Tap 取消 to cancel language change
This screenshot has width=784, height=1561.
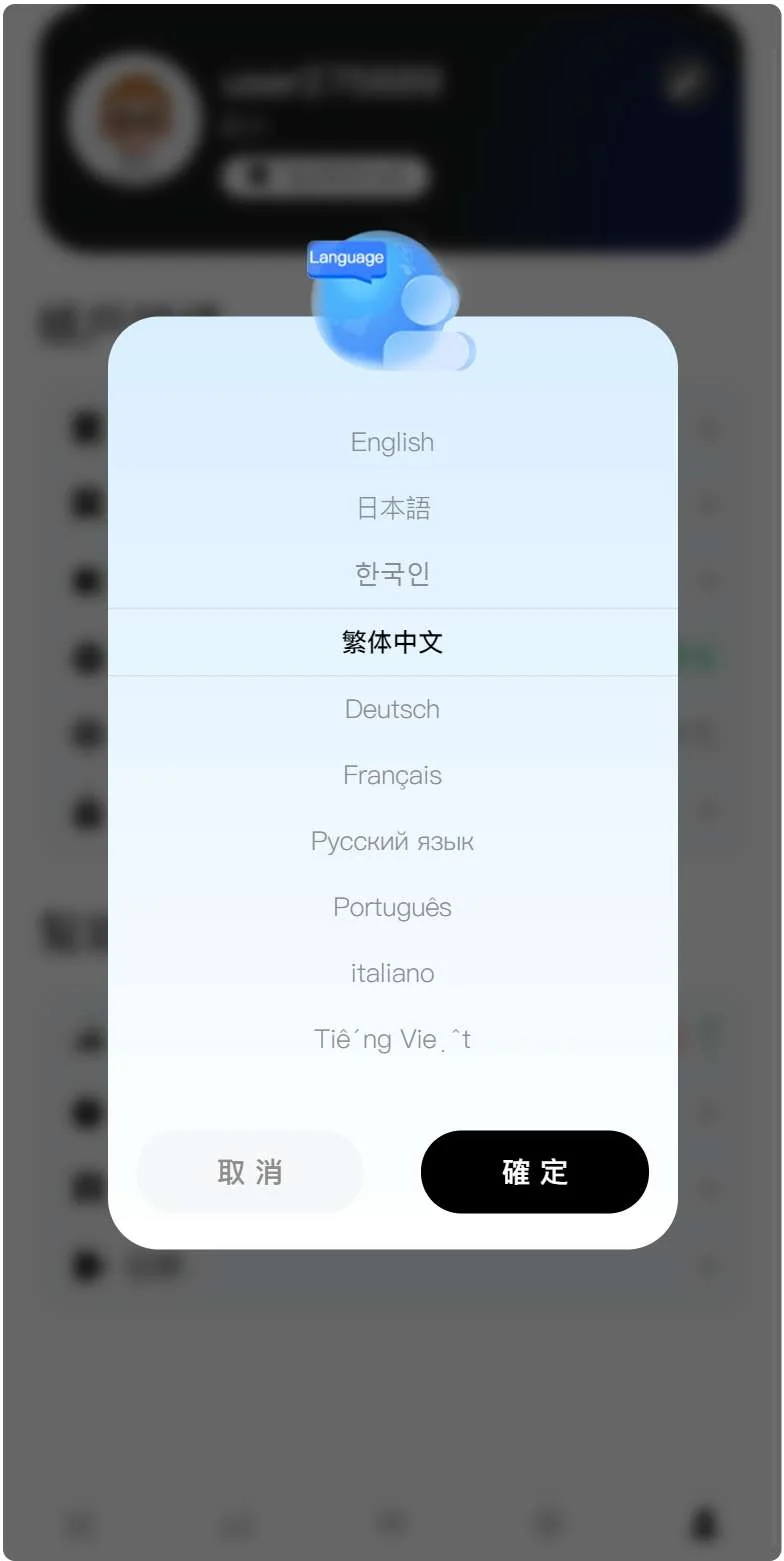coord(249,1172)
